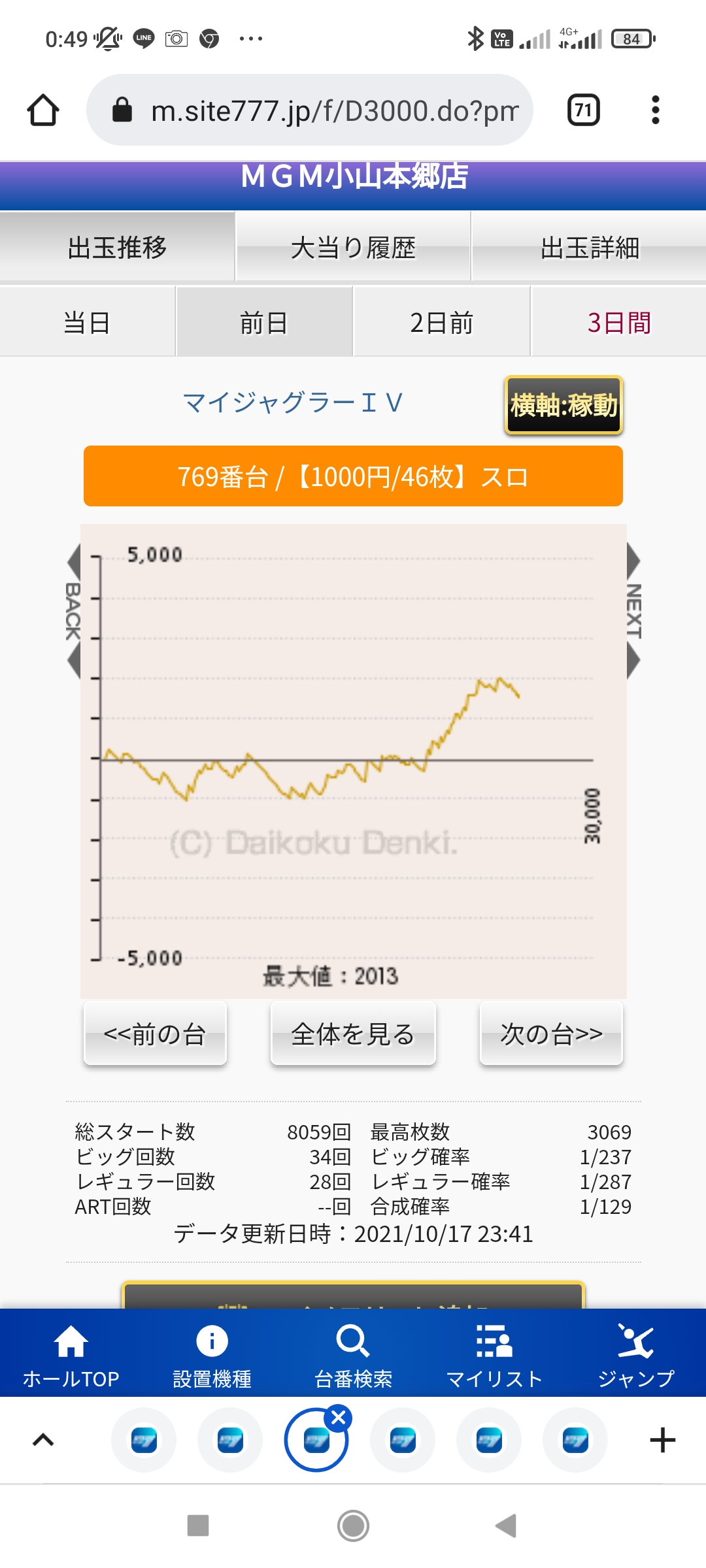Toggle the 横軸:稼動 axis button
Viewport: 706px width, 1568px height.
[x=563, y=405]
